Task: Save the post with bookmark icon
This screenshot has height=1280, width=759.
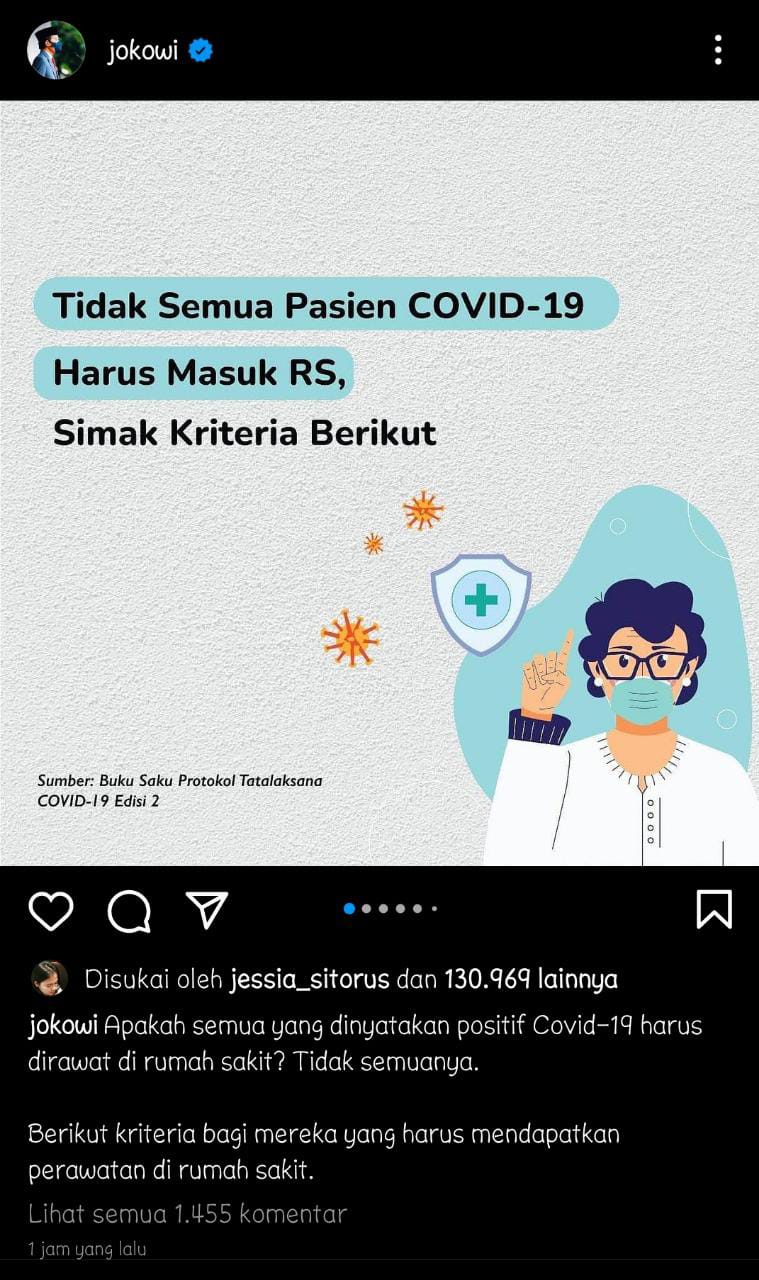Action: click(x=714, y=910)
